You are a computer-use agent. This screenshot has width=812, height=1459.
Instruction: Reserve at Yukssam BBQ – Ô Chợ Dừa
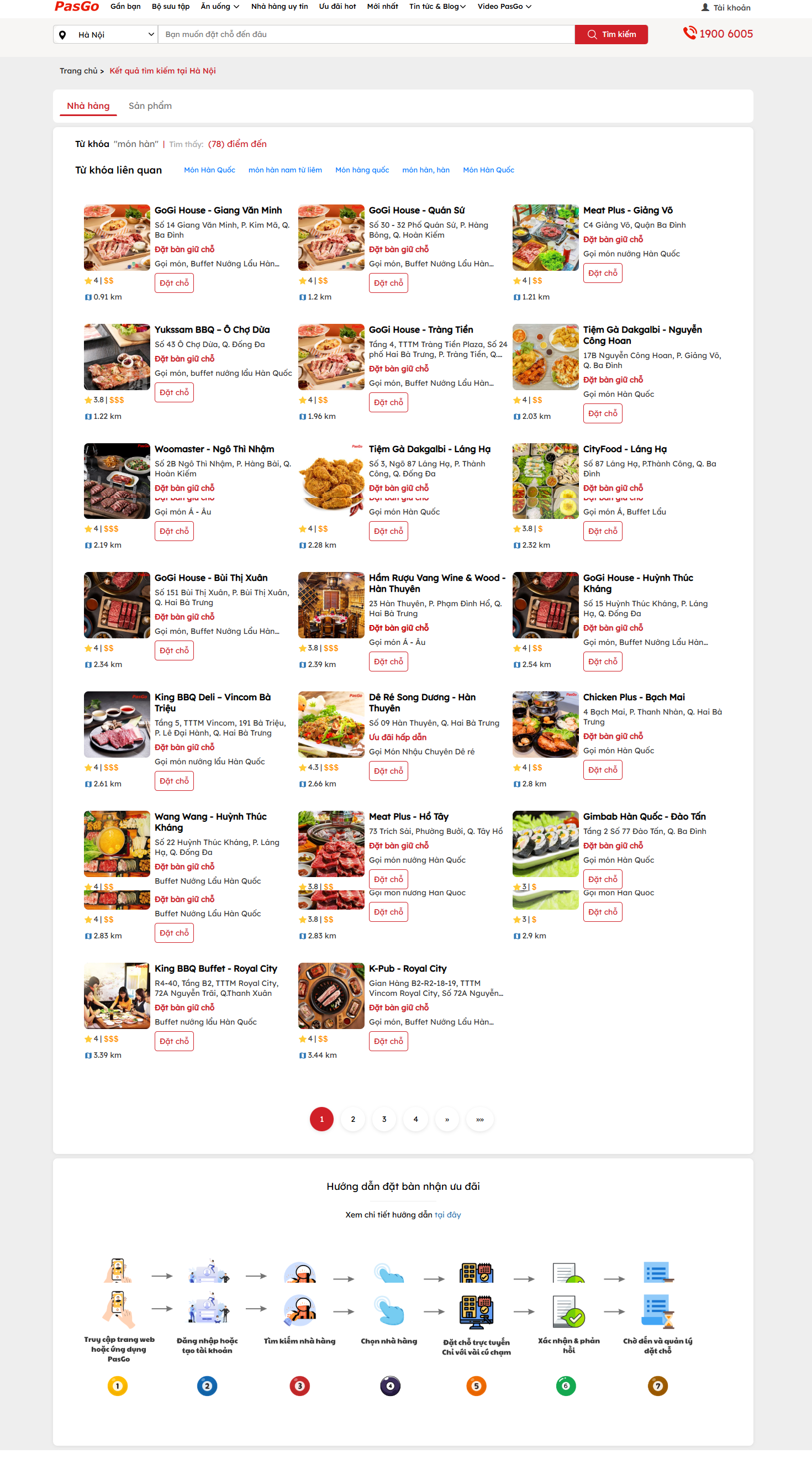pyautogui.click(x=174, y=392)
